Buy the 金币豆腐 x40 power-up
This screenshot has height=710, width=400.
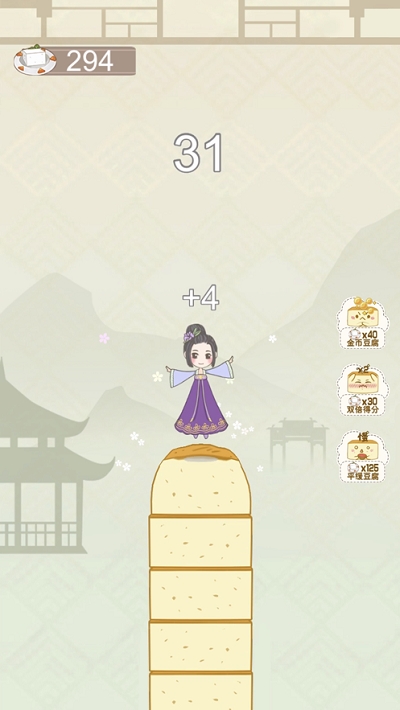pos(362,323)
